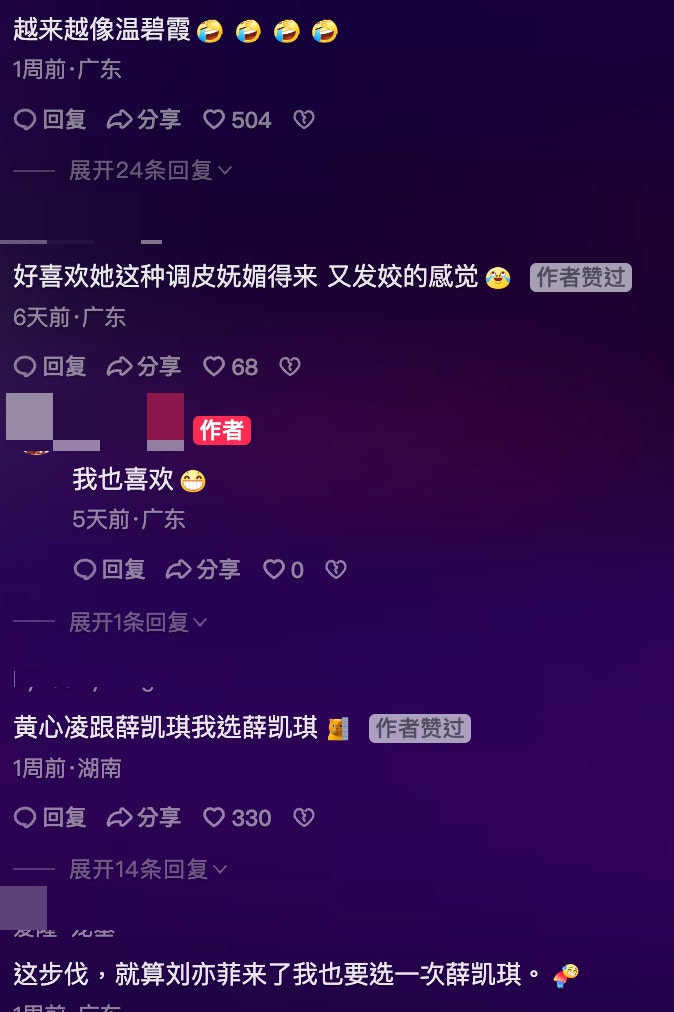
Task: Reply to the 温碧霞 comment
Action: [50, 120]
